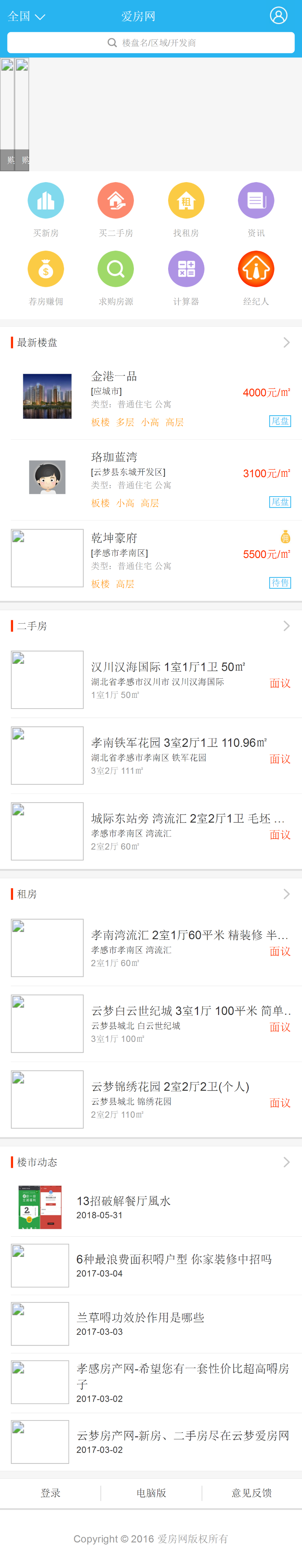This screenshot has width=302, height=1568.
Task: Switch to 电脑版 desktop version
Action: point(151,1492)
